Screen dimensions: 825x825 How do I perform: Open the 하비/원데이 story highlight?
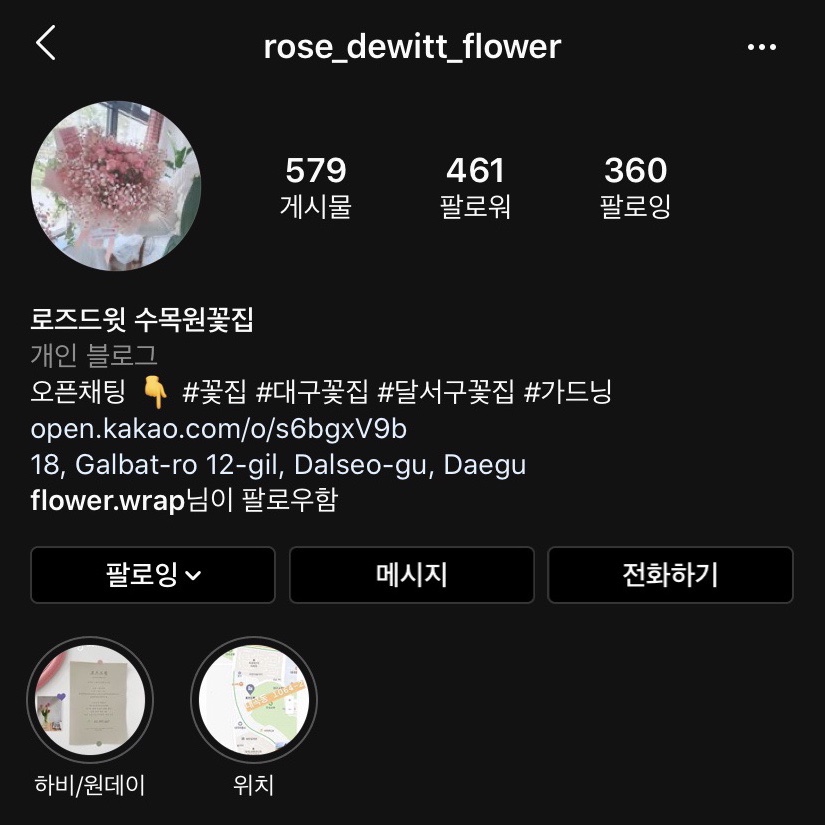point(90,700)
